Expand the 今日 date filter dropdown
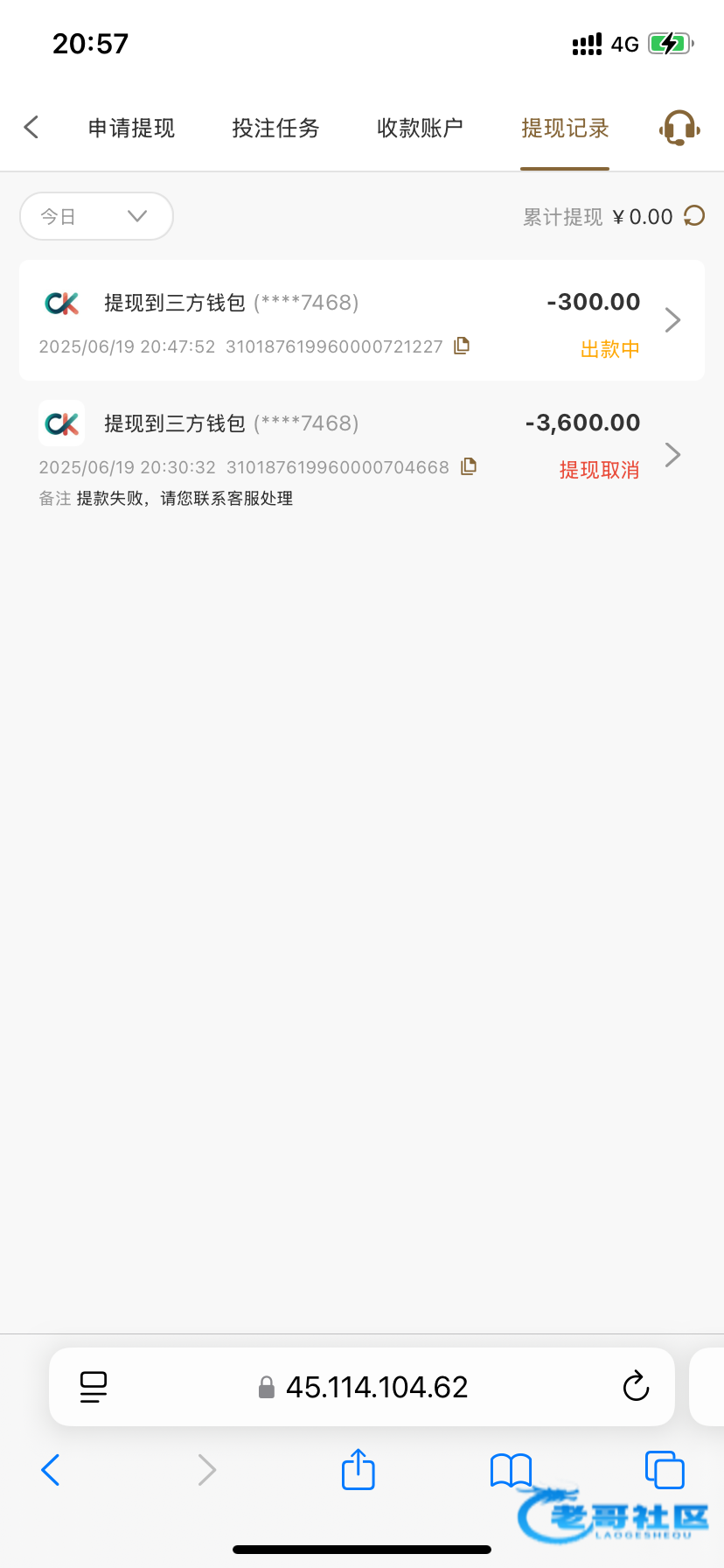 [96, 216]
